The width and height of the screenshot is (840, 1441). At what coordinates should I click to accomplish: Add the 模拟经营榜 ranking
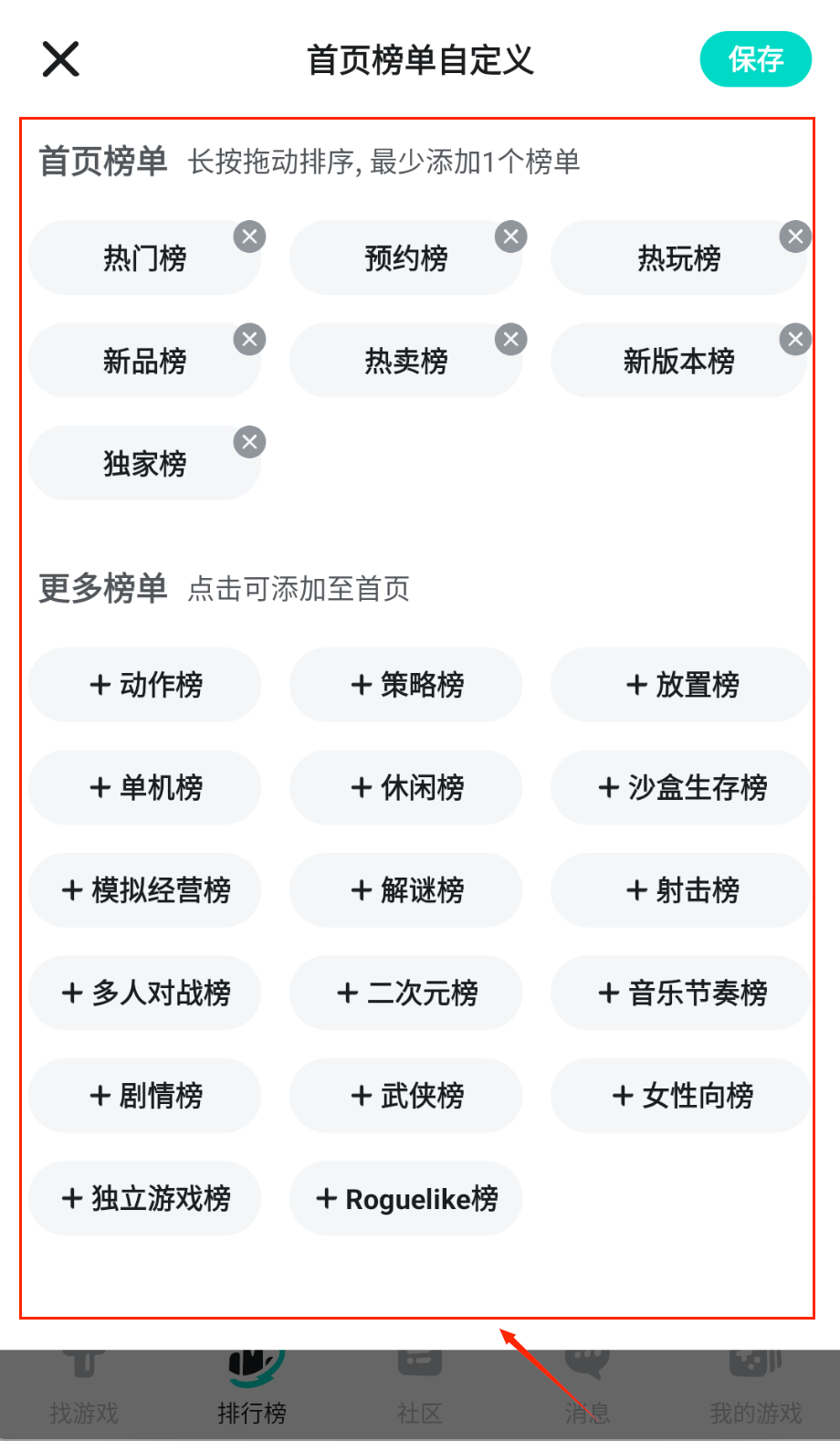[145, 890]
